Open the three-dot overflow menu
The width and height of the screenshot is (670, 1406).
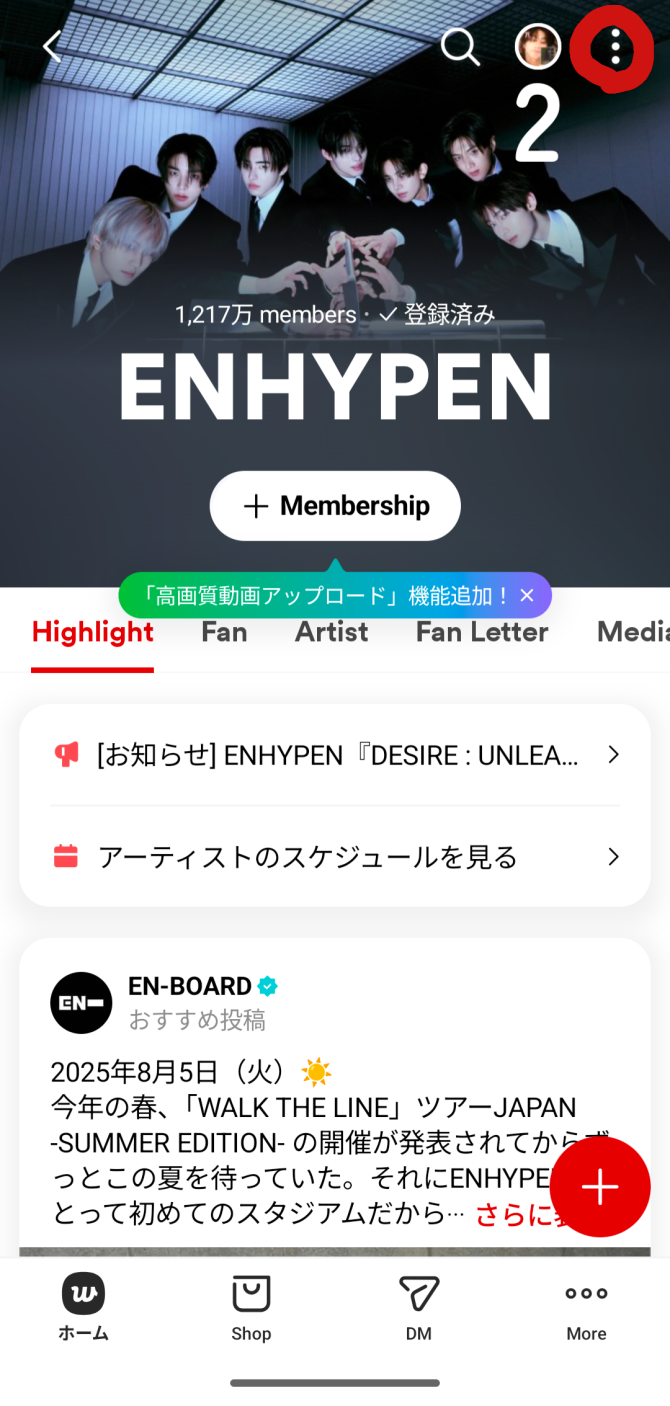(x=615, y=47)
